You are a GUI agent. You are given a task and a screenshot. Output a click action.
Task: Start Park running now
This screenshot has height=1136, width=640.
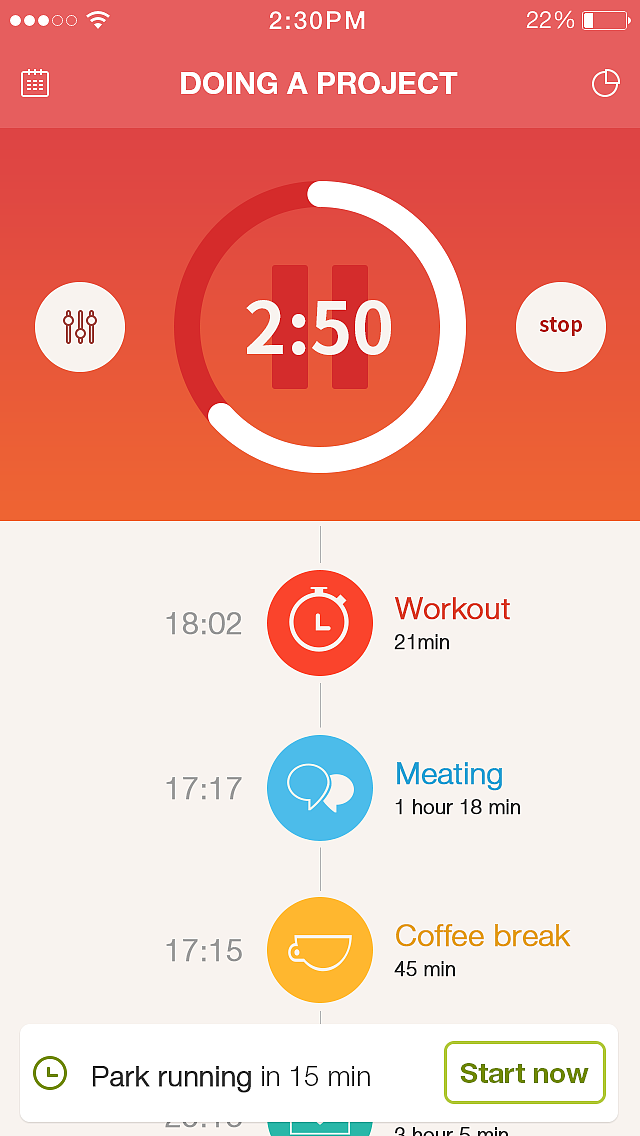pyautogui.click(x=524, y=1073)
